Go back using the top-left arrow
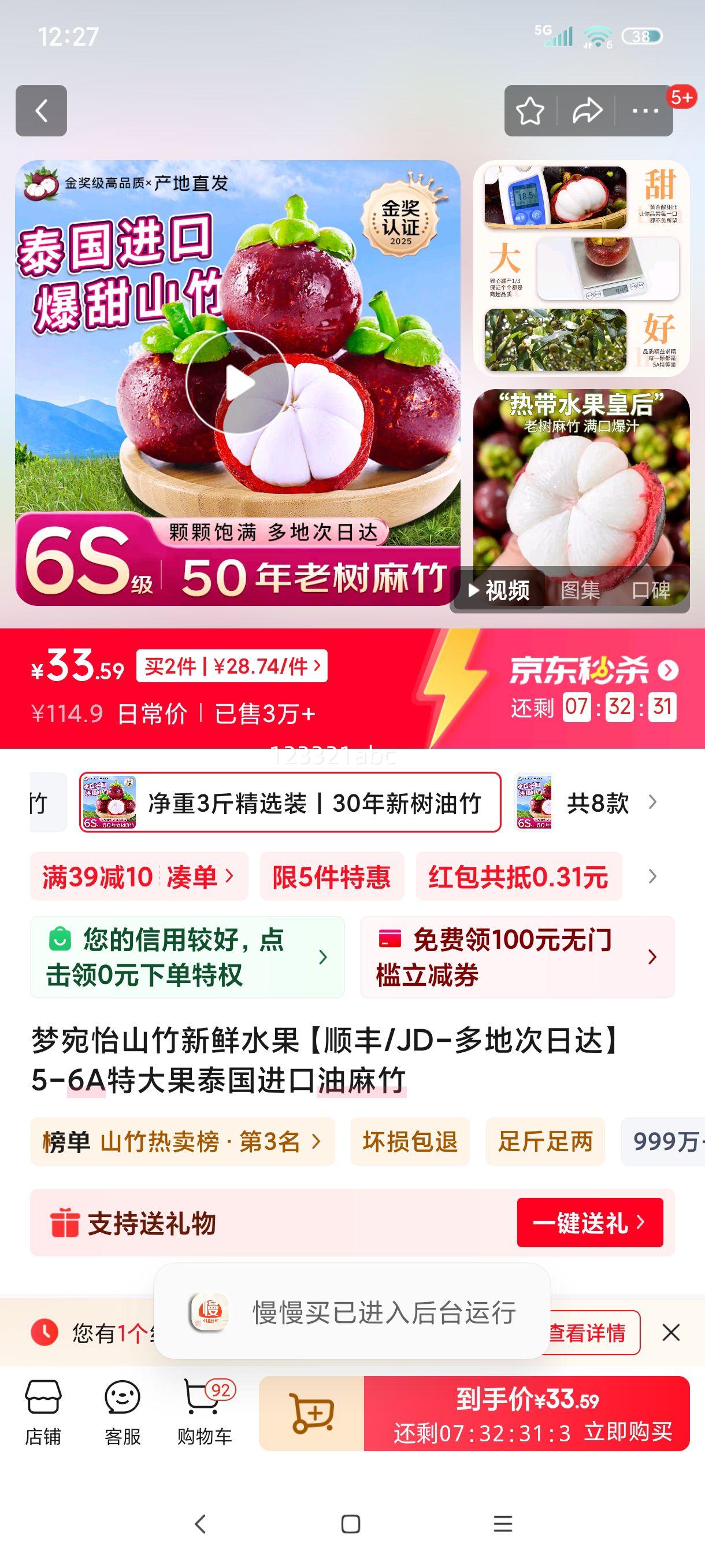The image size is (705, 1568). [x=42, y=111]
